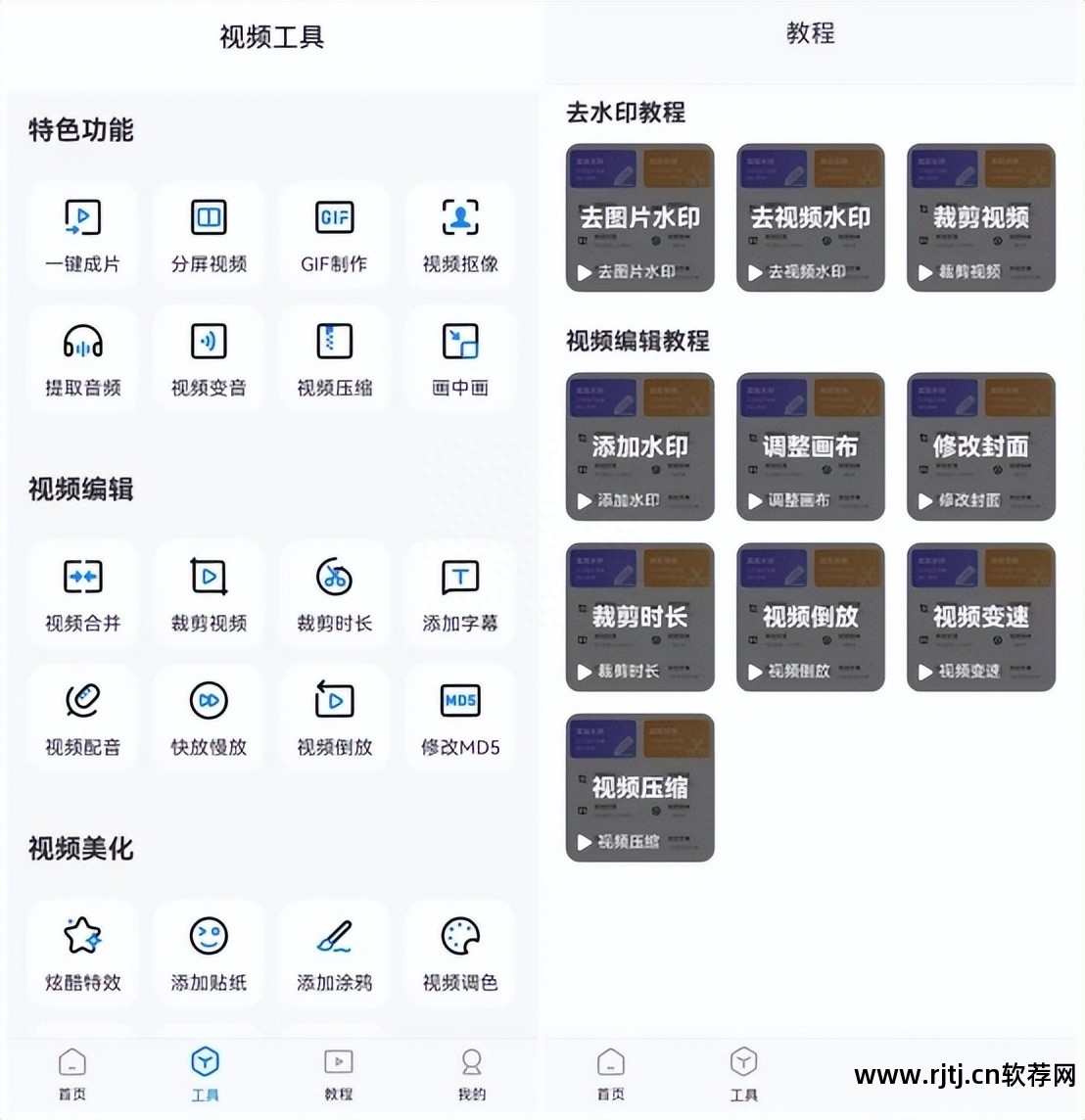Open GIF制作
1085x1120 pixels.
334,235
